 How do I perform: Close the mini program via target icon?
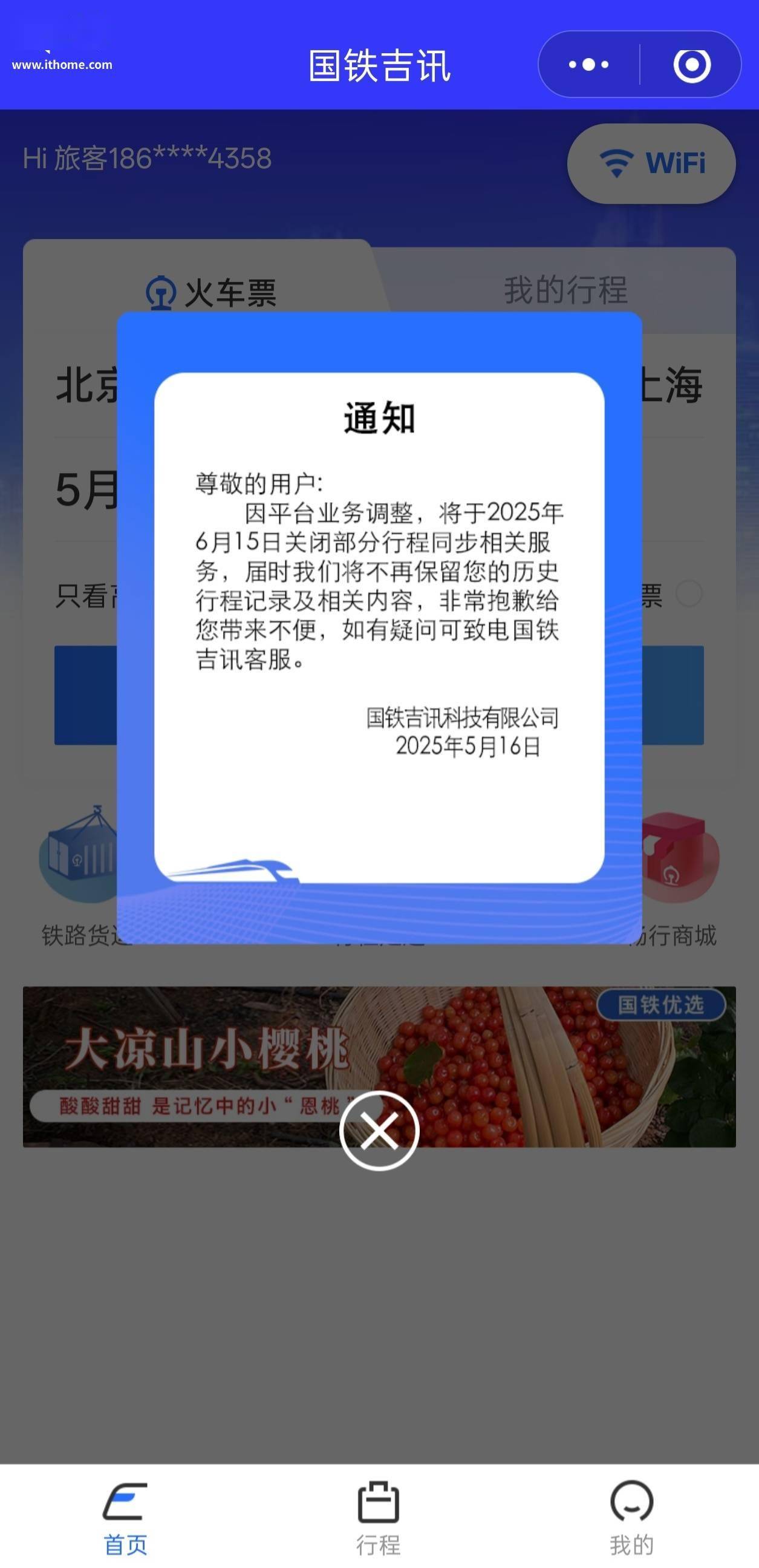click(x=691, y=65)
